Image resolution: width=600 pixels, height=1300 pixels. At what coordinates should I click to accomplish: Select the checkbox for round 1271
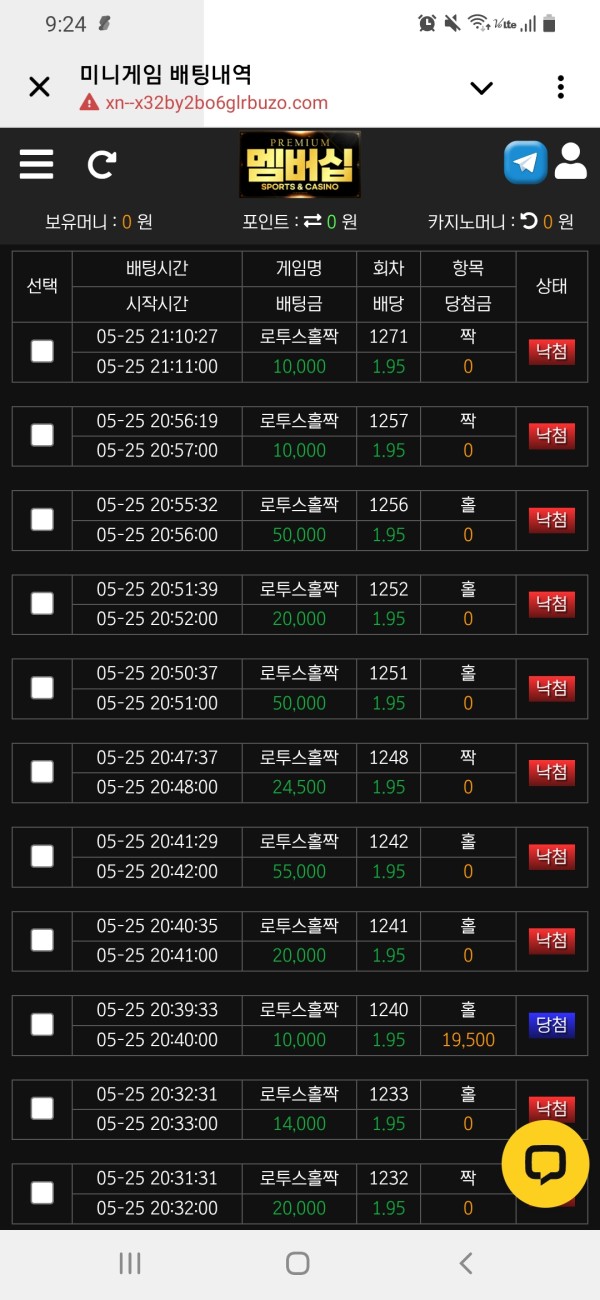click(42, 351)
